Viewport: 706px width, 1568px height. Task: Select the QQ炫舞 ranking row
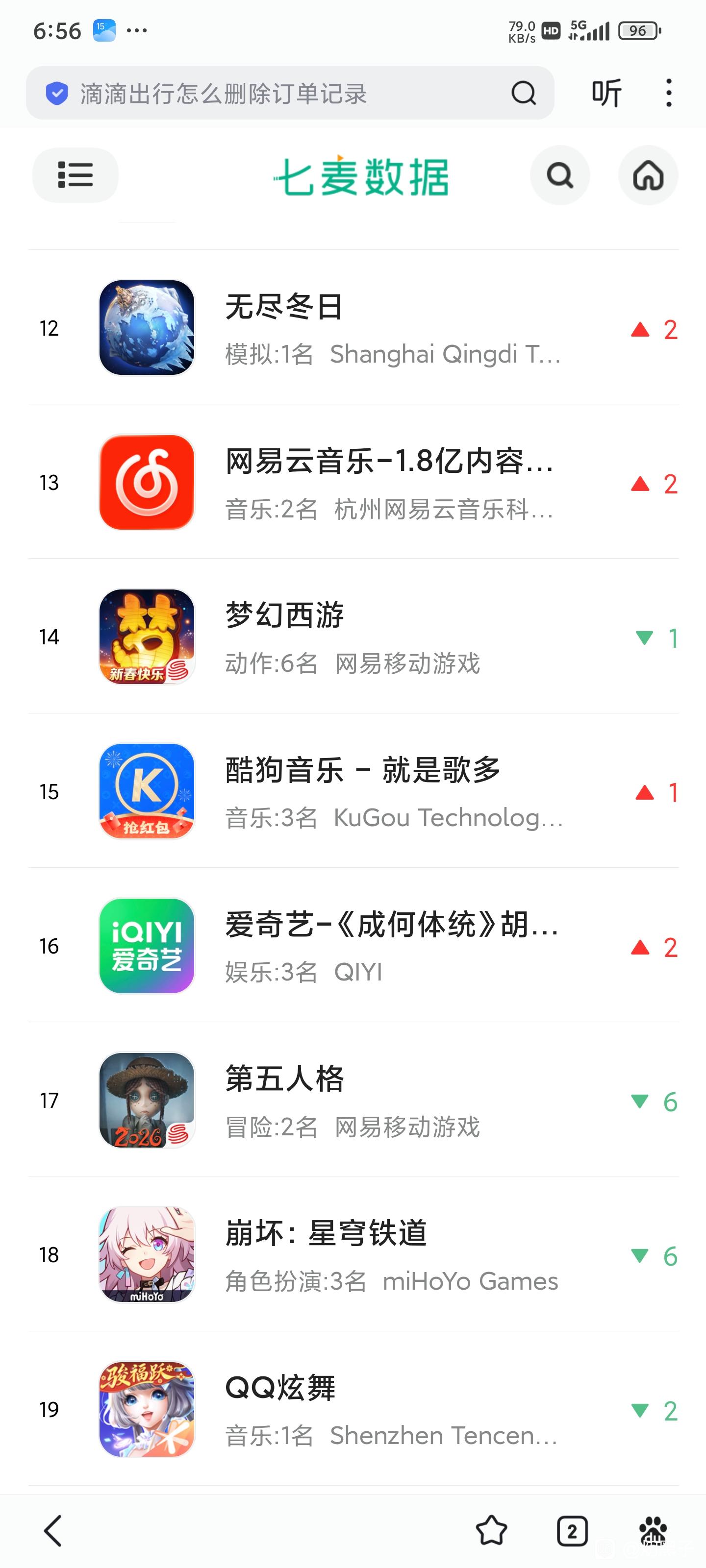[353, 1410]
